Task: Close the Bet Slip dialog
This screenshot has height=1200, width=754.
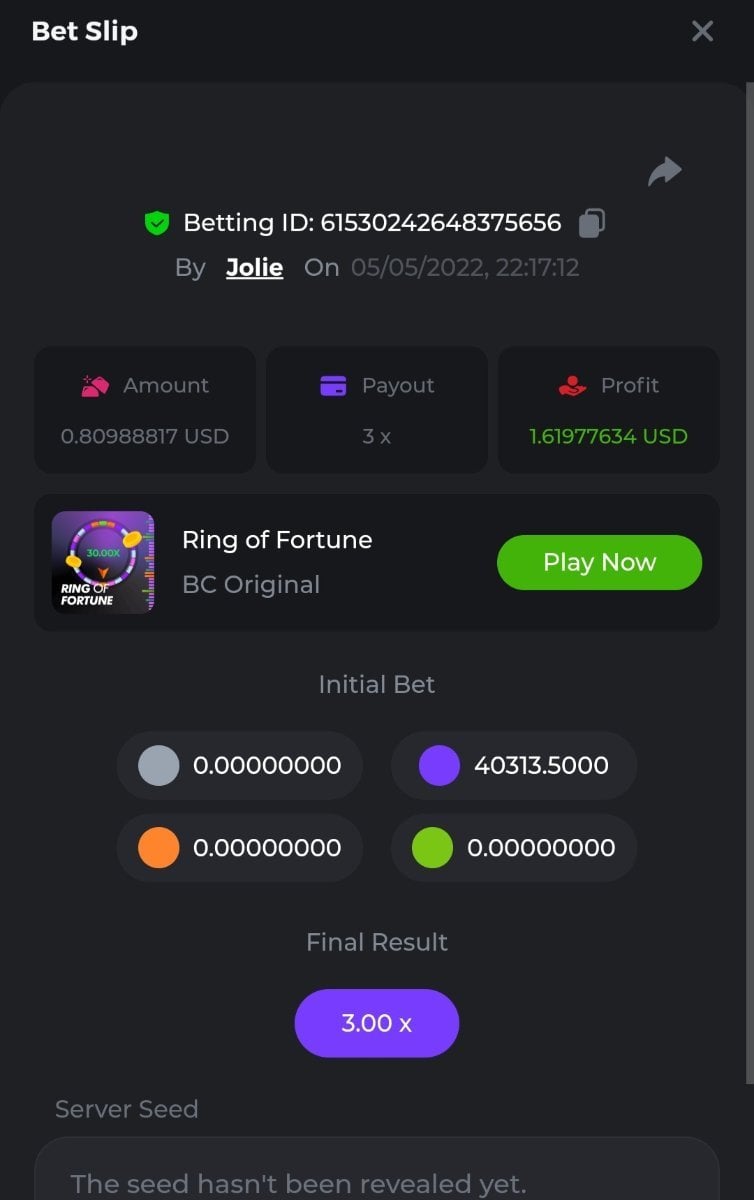Action: [702, 31]
